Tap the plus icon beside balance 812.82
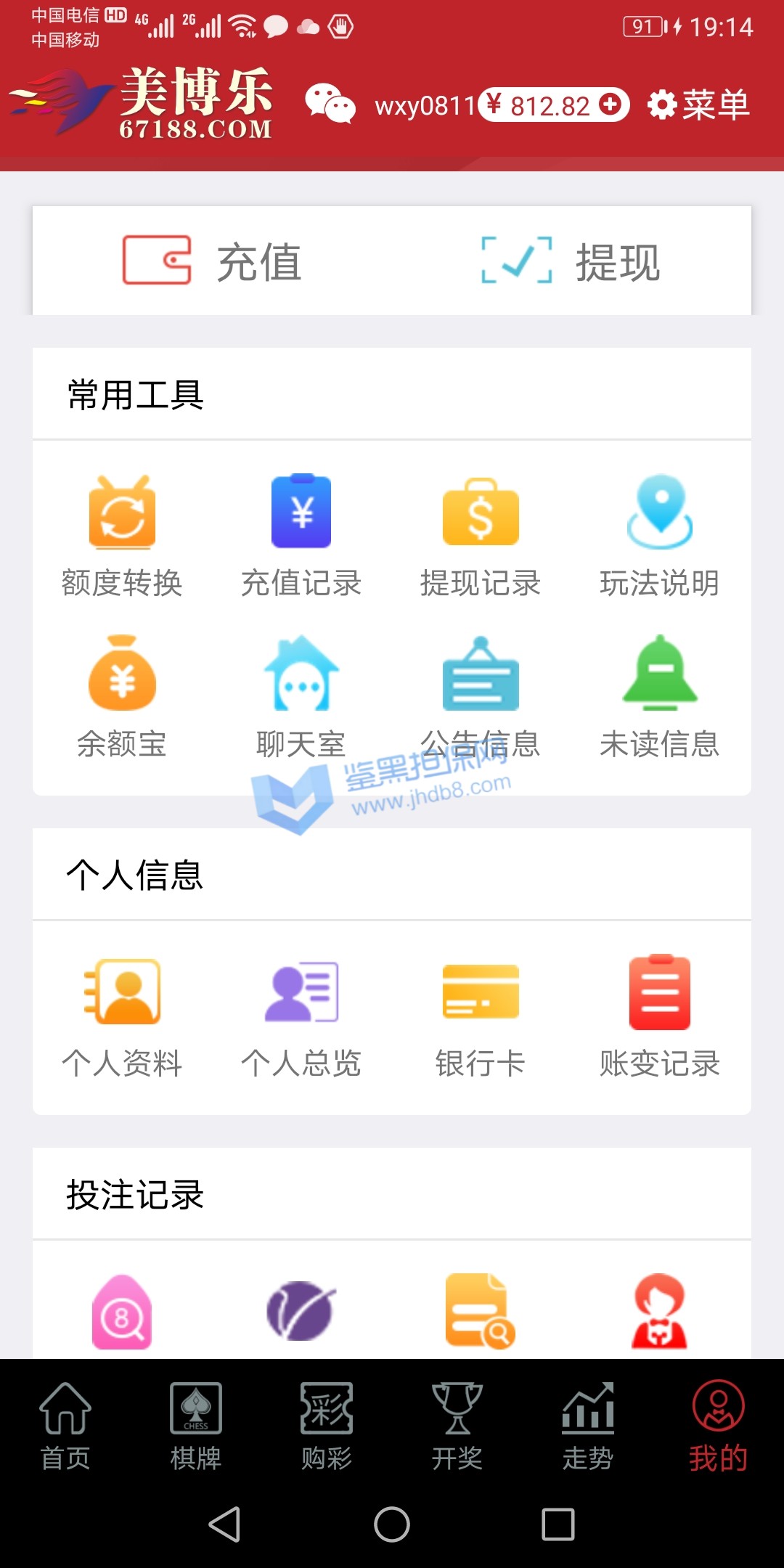This screenshot has width=784, height=1568. (x=611, y=105)
